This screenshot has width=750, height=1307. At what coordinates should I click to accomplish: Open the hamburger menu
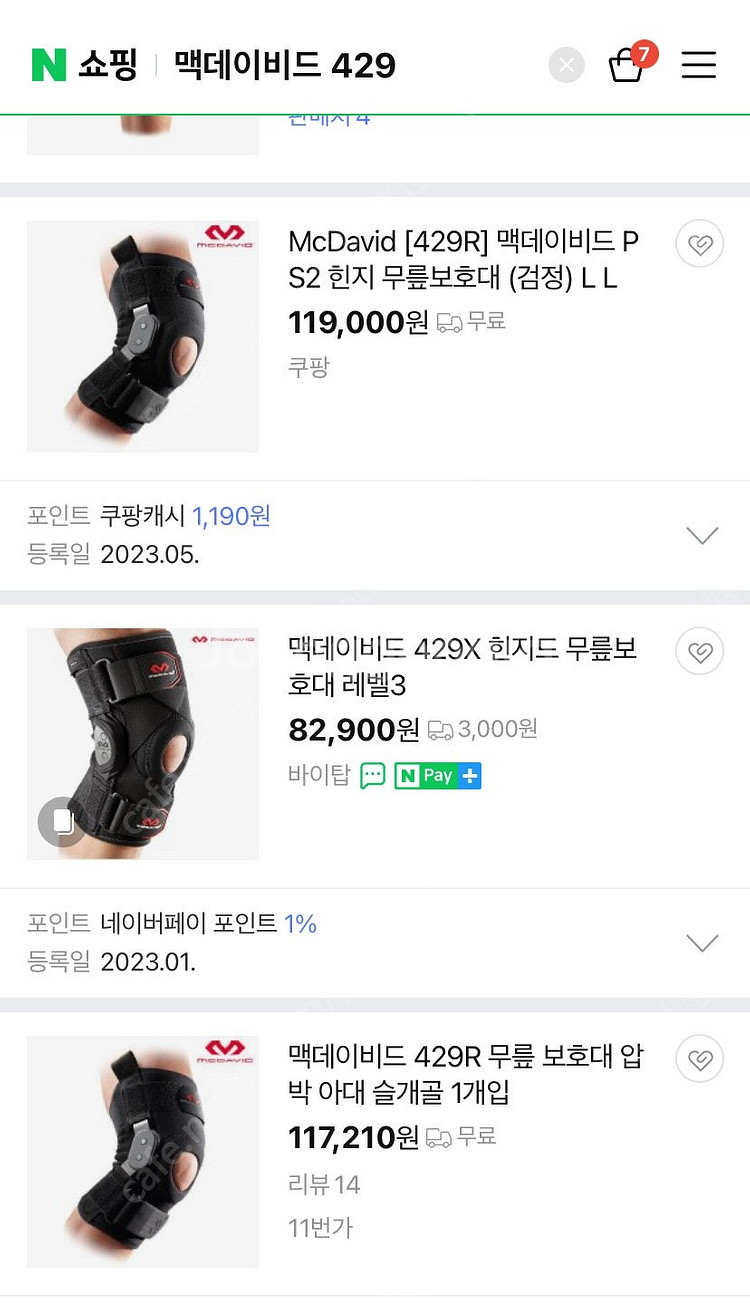click(699, 66)
